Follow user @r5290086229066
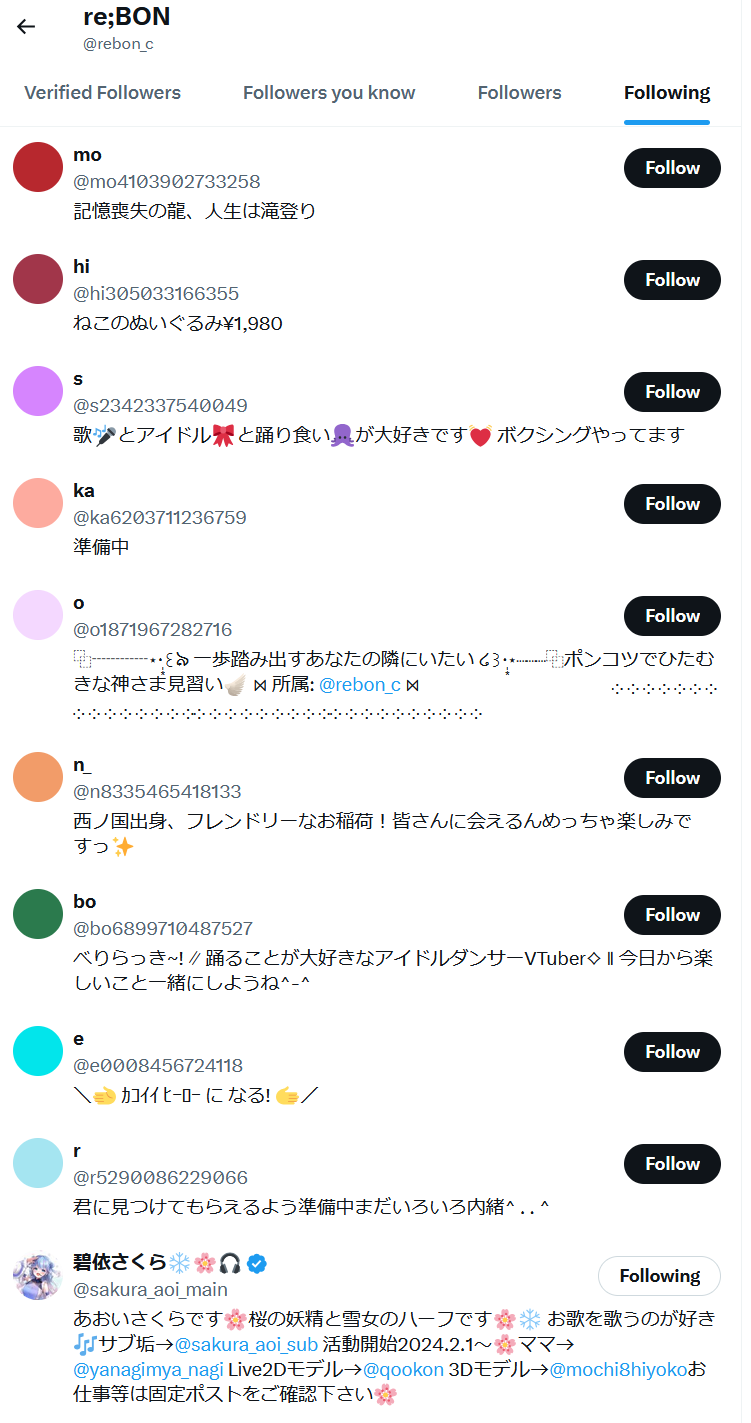This screenshot has height=1423, width=751. tap(672, 1164)
